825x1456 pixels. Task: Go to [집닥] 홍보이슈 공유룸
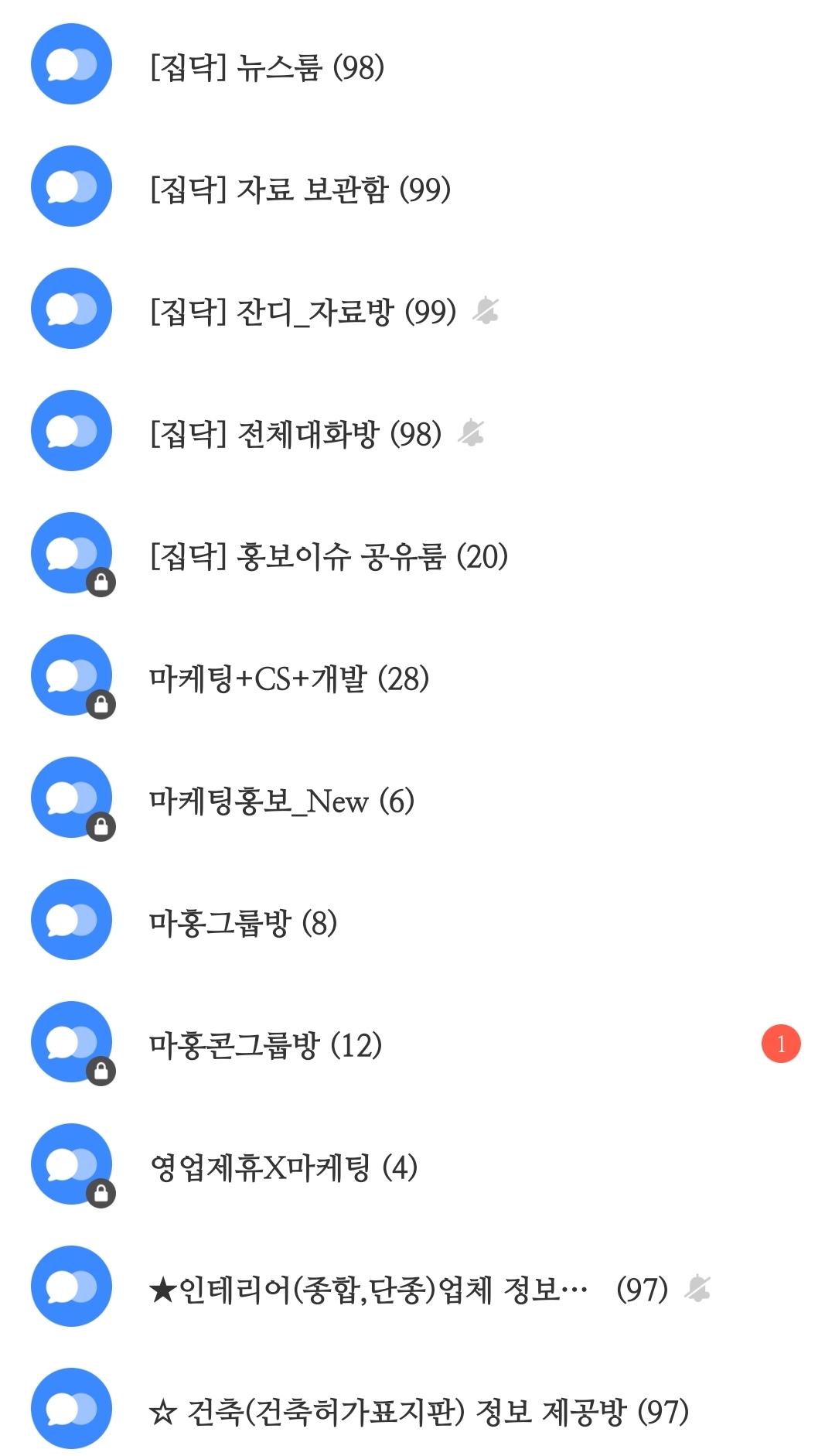coord(329,555)
